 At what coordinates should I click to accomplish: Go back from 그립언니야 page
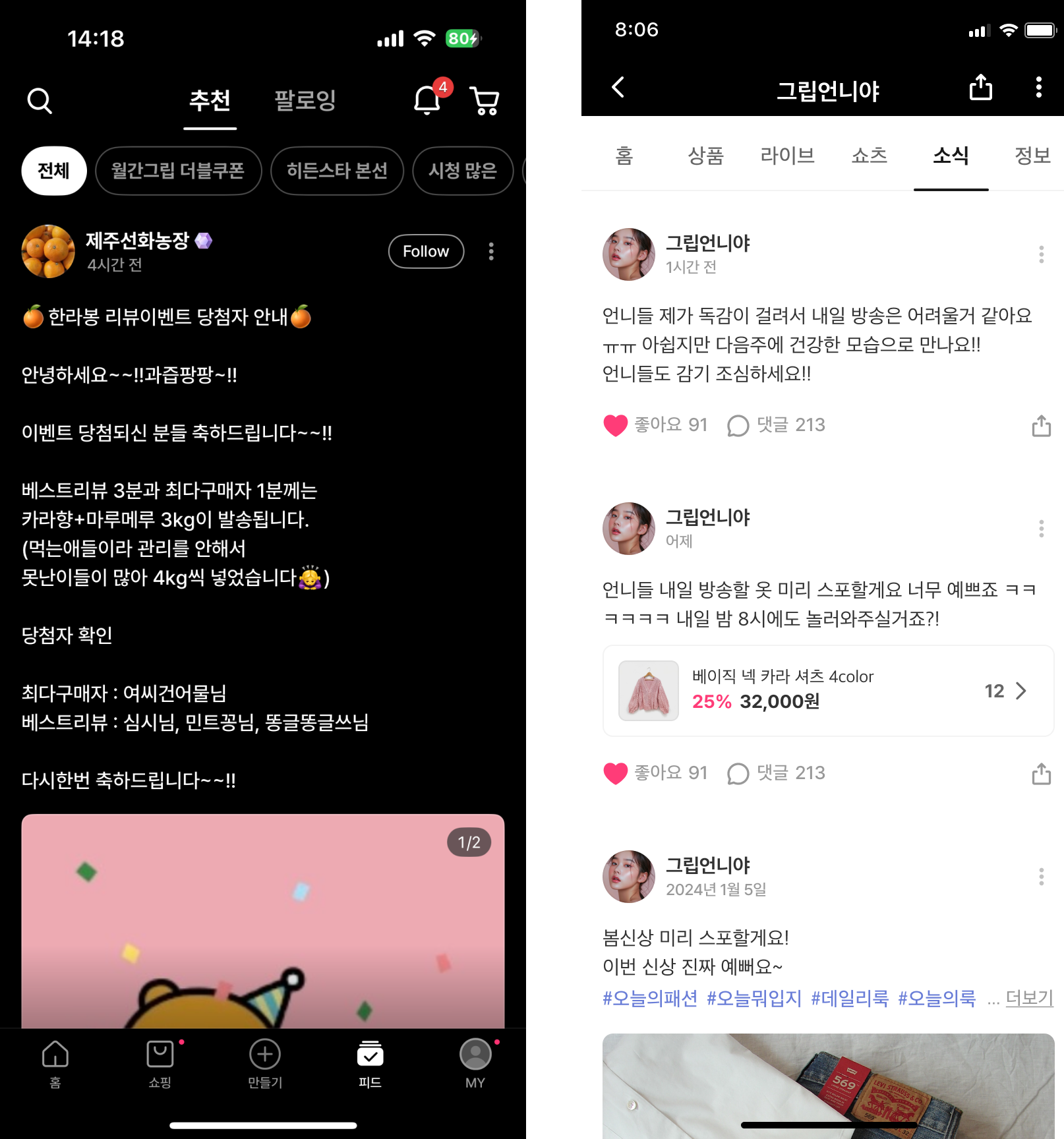(618, 88)
